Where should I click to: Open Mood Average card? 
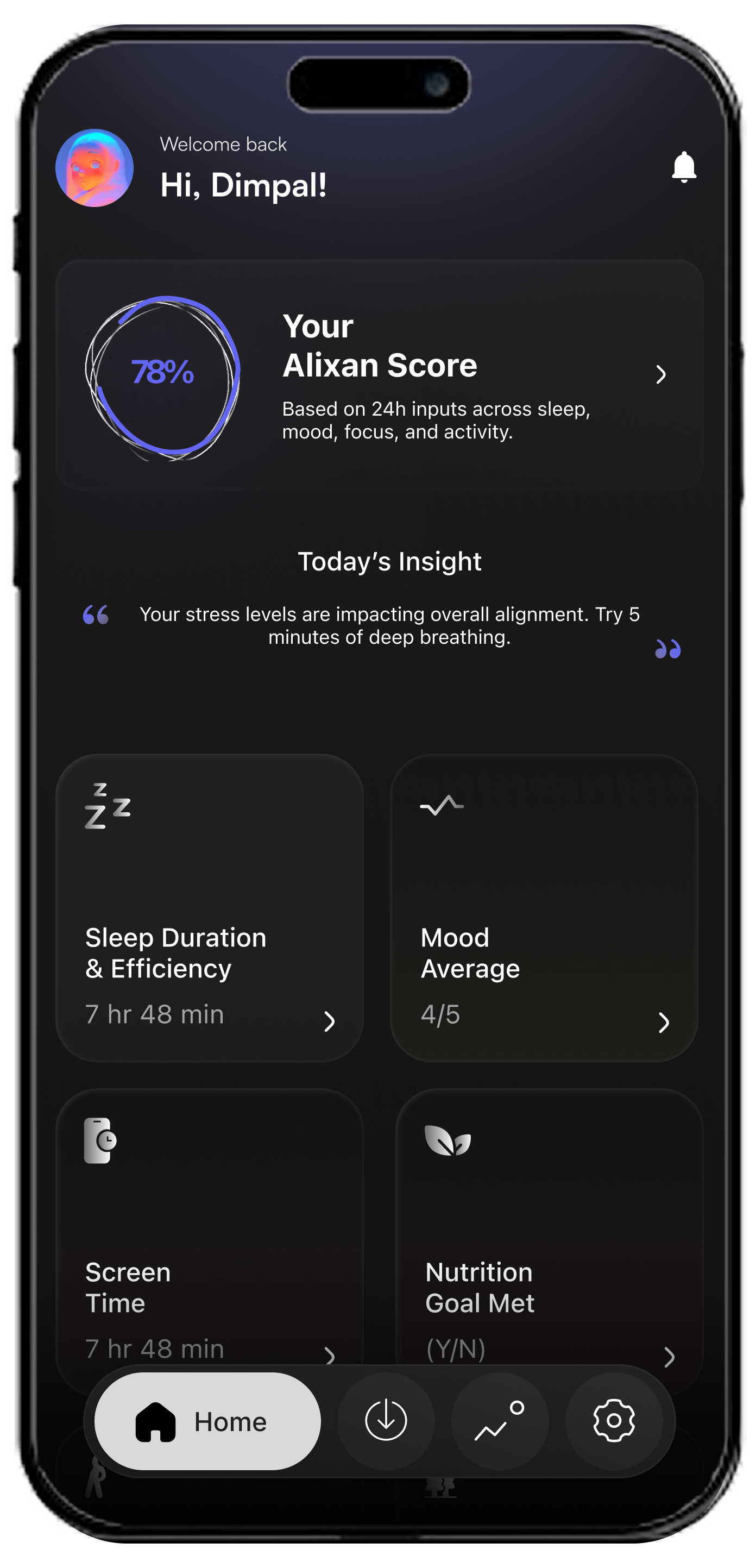pyautogui.click(x=544, y=907)
